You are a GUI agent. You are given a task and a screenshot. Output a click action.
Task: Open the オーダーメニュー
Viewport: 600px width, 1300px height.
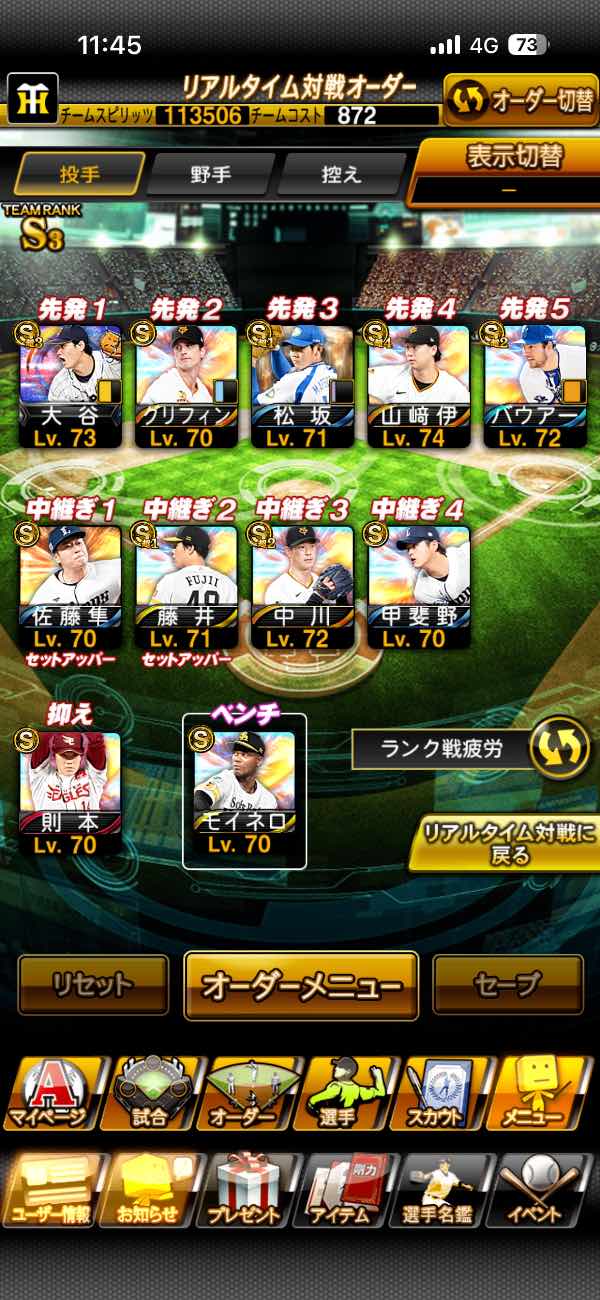click(x=301, y=985)
